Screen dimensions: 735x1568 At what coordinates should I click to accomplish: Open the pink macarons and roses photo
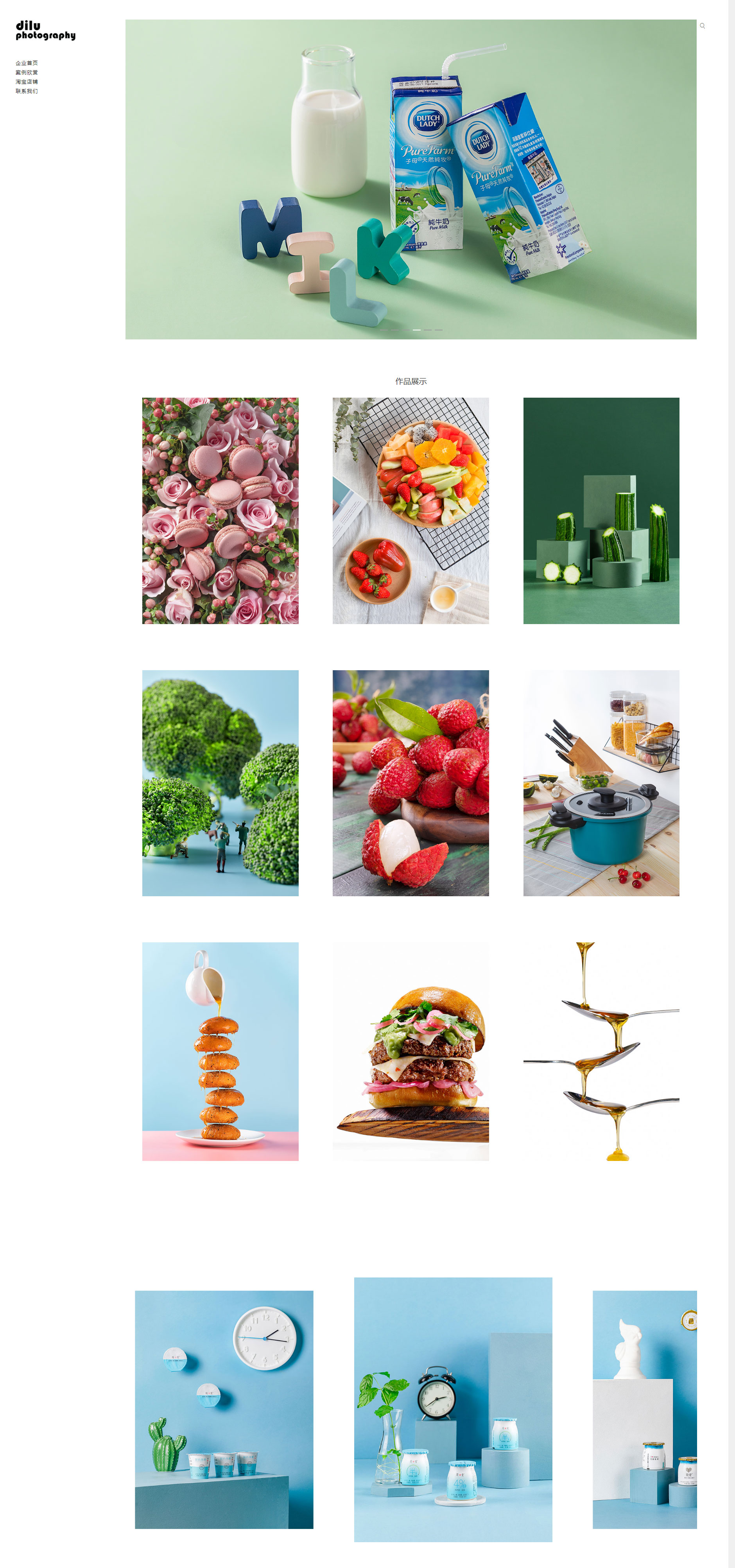pyautogui.click(x=220, y=510)
